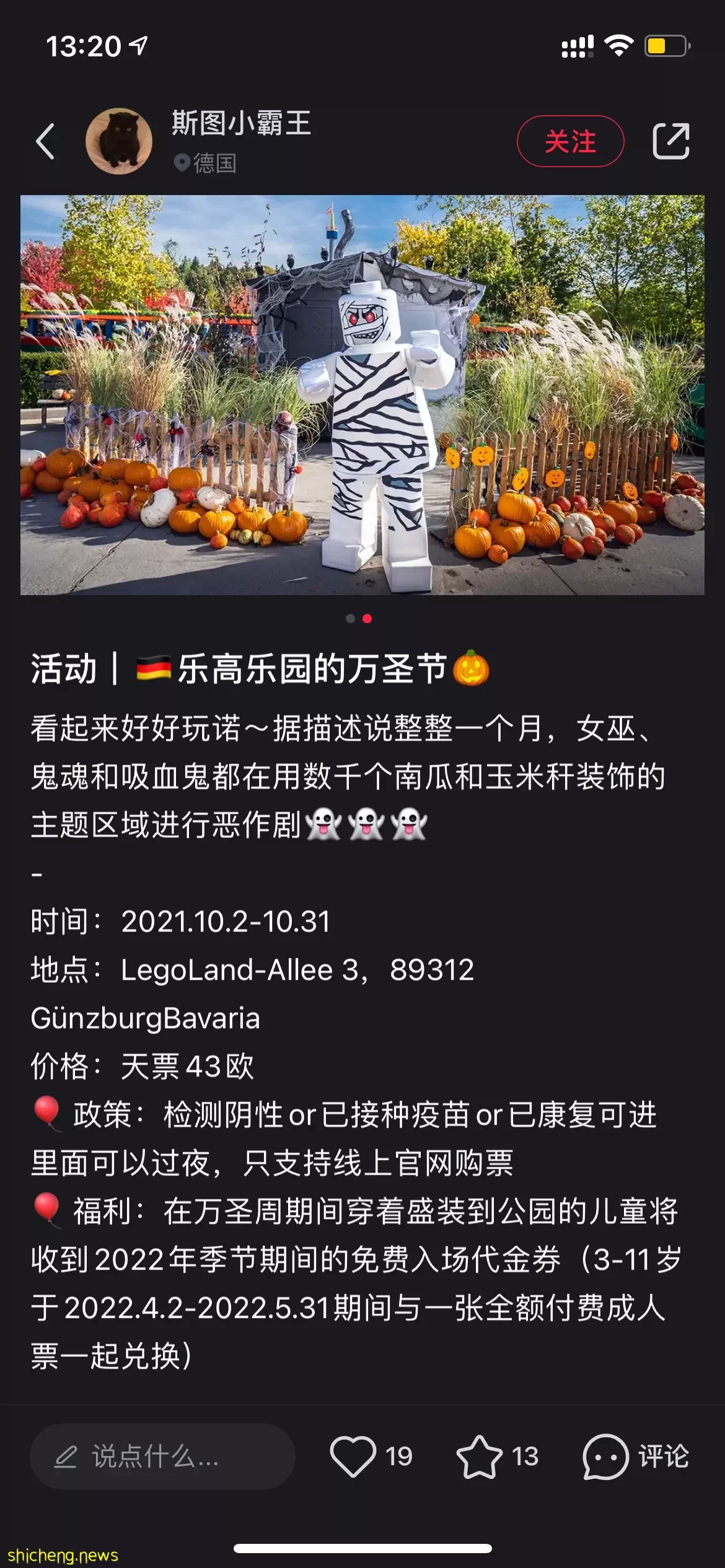Screen dimensions: 725x1568
Task: Tap the image page indicator dots
Action: (359, 619)
